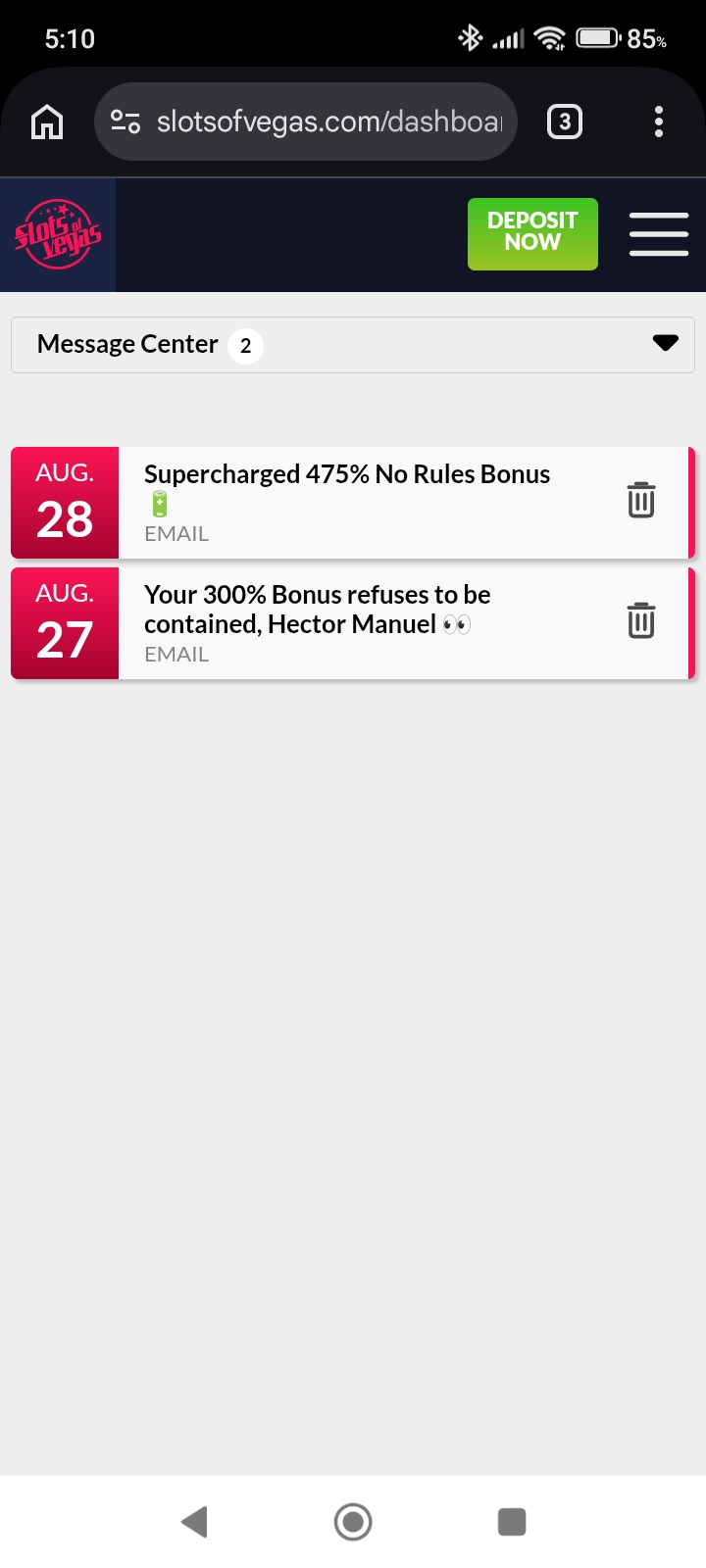Viewport: 706px width, 1568px height.
Task: Open recent apps from the navigation bar
Action: [x=512, y=1522]
